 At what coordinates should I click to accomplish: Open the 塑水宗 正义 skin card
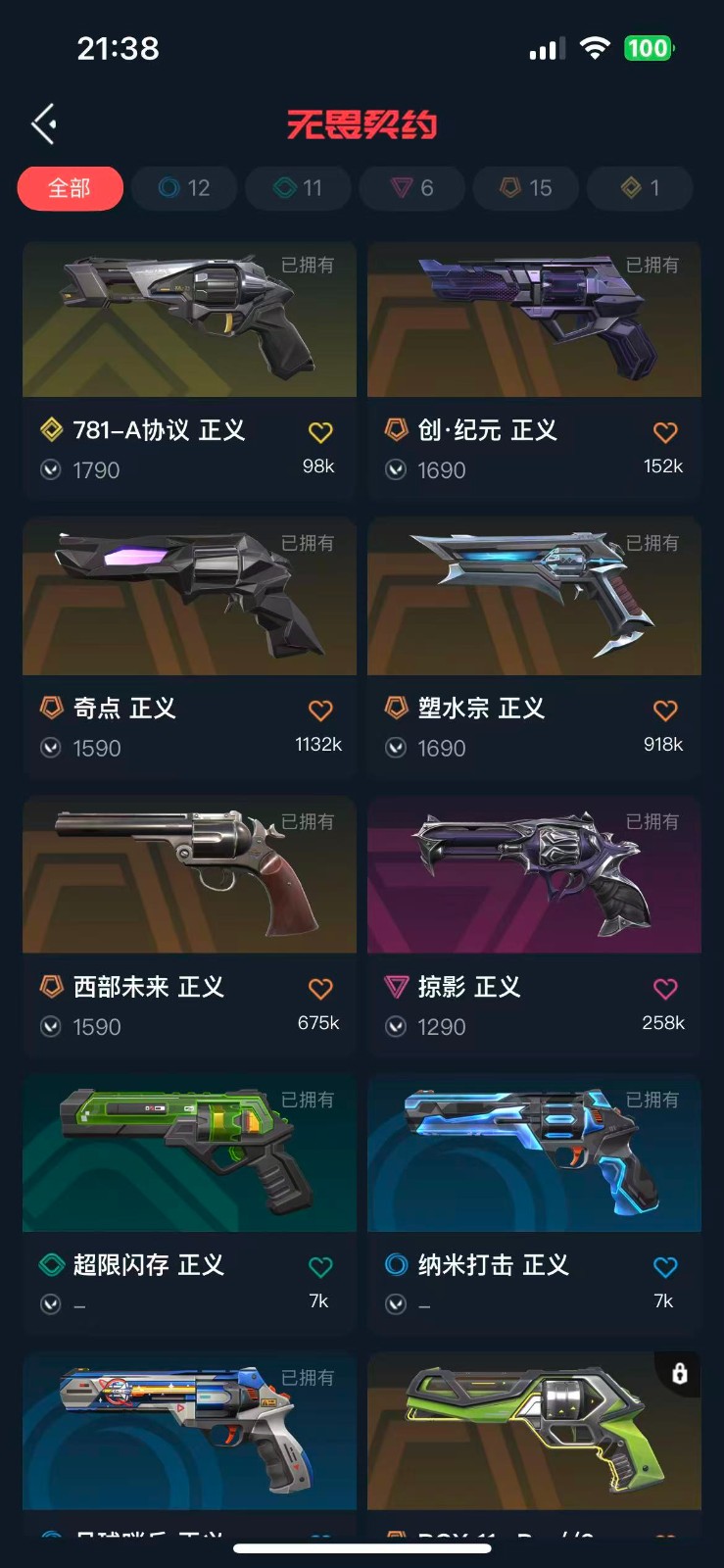click(x=534, y=649)
